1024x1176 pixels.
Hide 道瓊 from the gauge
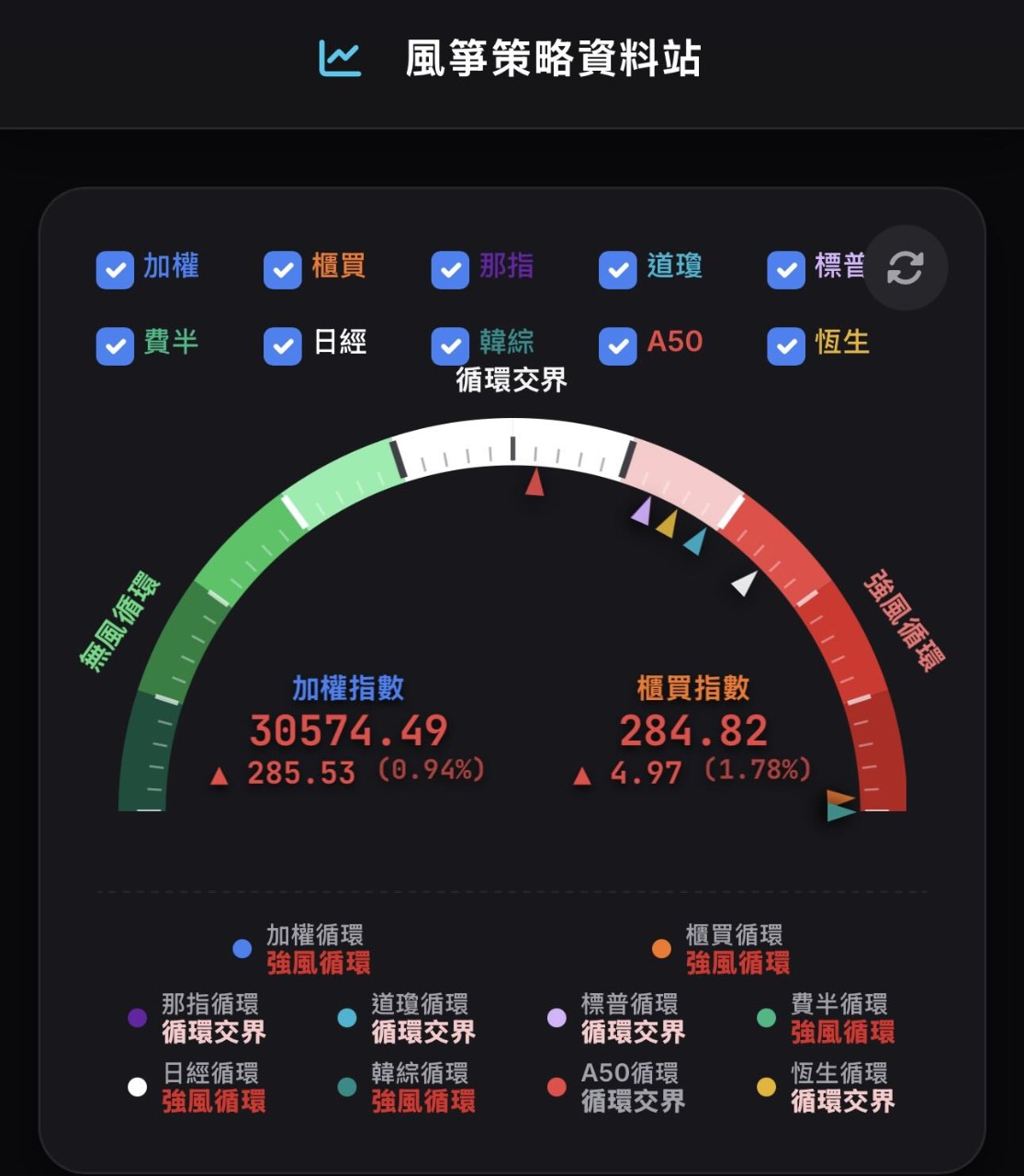click(618, 270)
